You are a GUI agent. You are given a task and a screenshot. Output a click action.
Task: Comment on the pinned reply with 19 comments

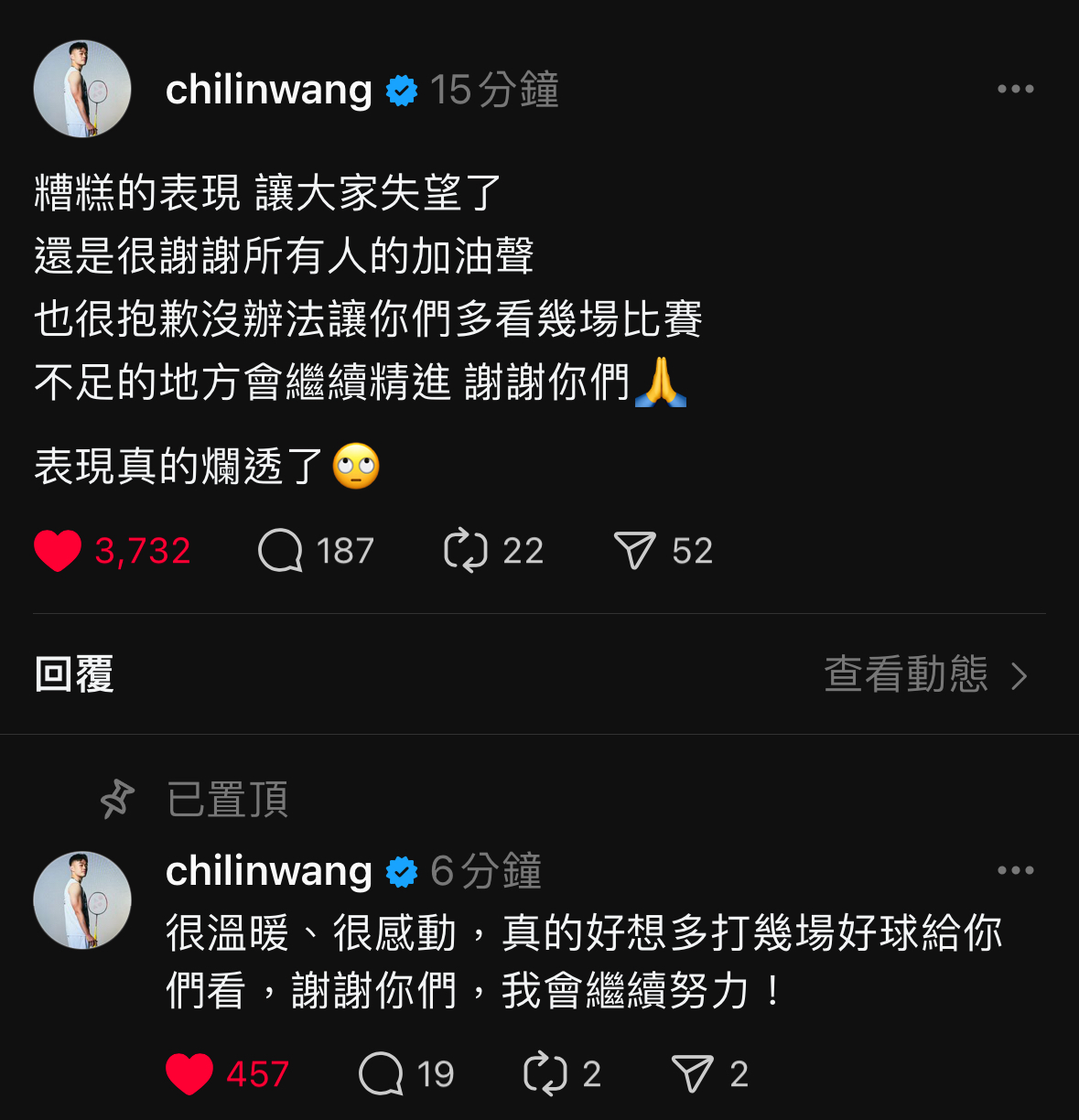point(381,1074)
